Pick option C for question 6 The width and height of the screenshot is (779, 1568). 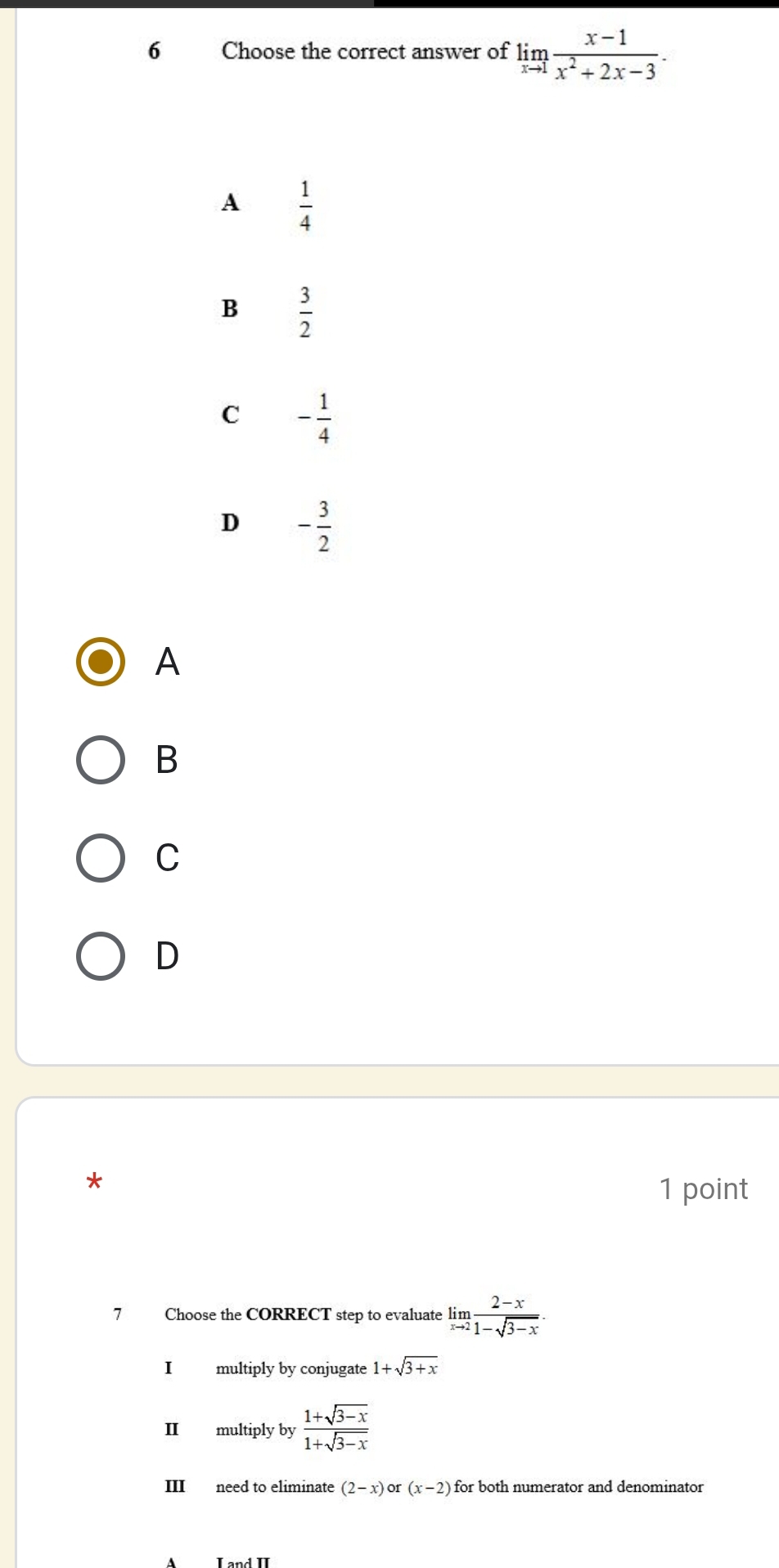[101, 858]
